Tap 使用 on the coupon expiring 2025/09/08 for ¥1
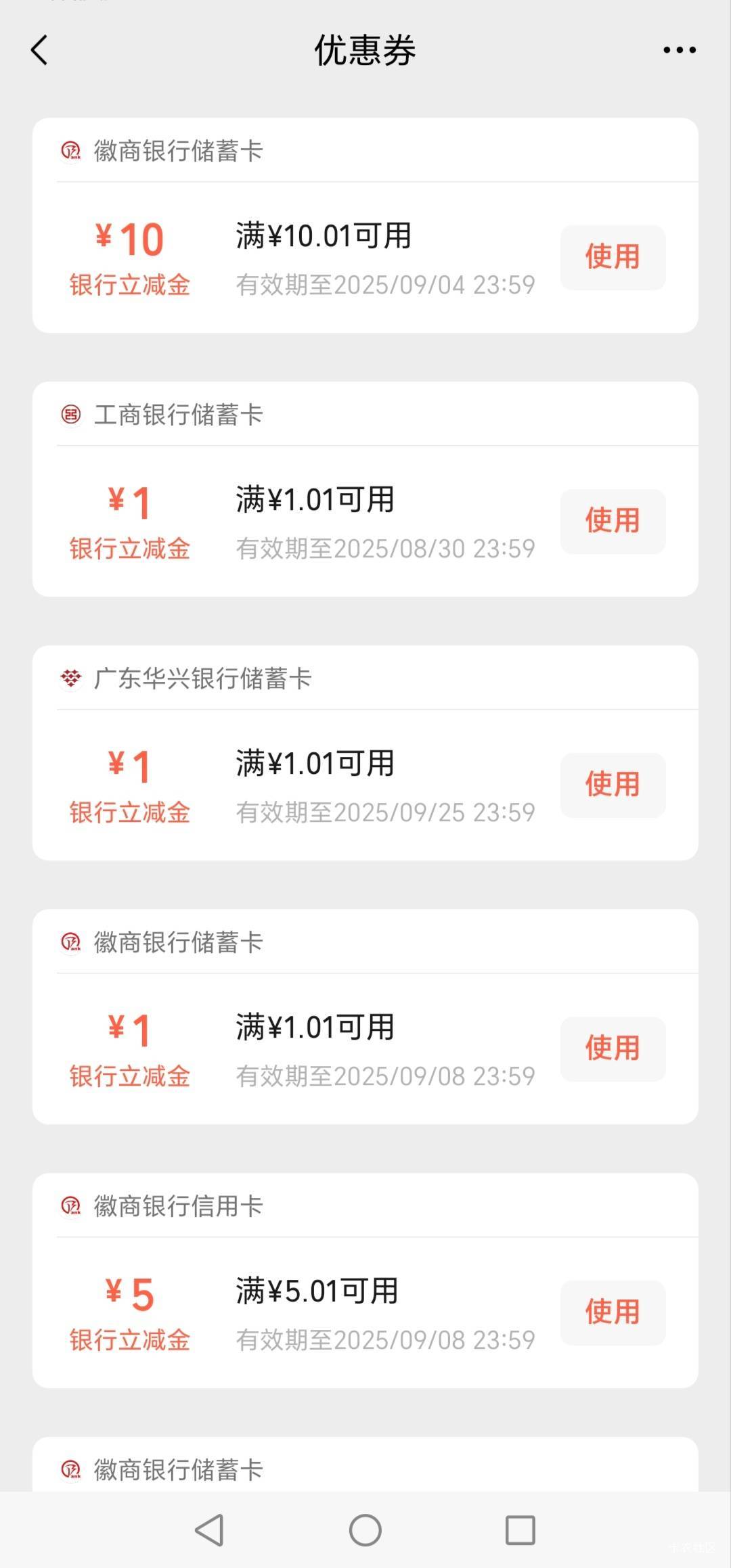Screen dimensions: 731x1568 [613, 1048]
